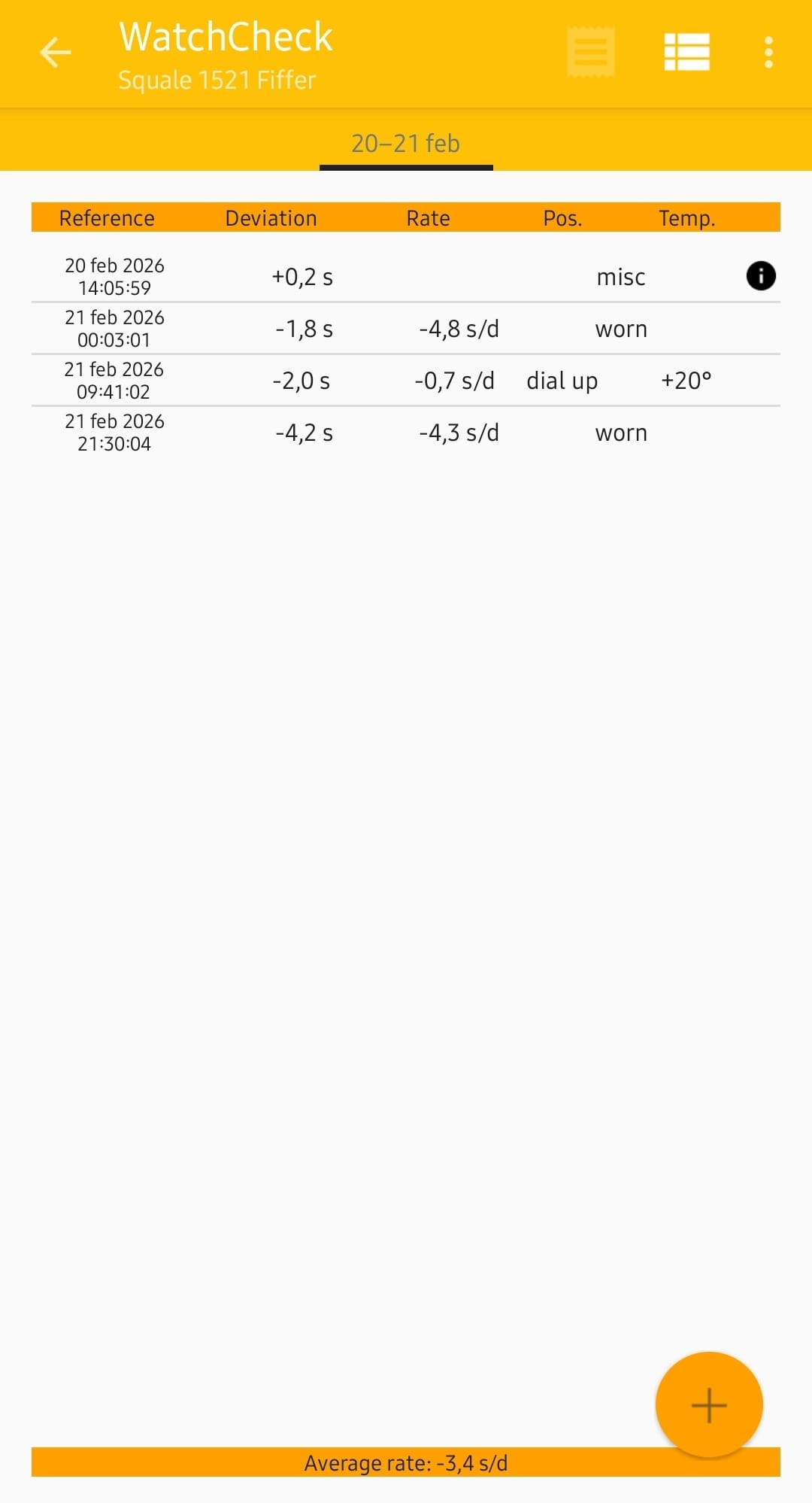Add a new measurement with plus button
812x1503 pixels.
[708, 1404]
